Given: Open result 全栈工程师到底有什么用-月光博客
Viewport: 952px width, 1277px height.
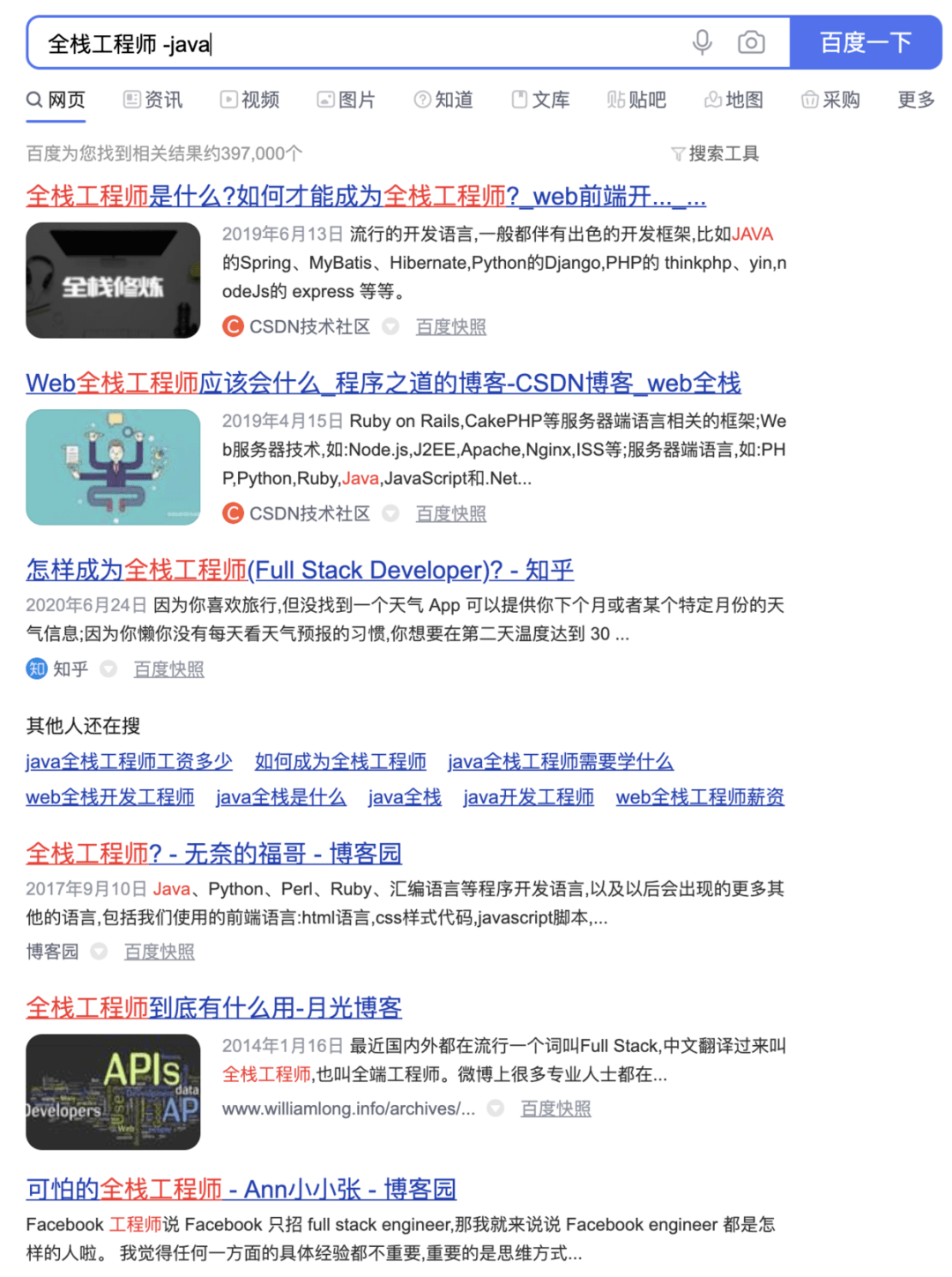Looking at the screenshot, I should coord(214,1007).
